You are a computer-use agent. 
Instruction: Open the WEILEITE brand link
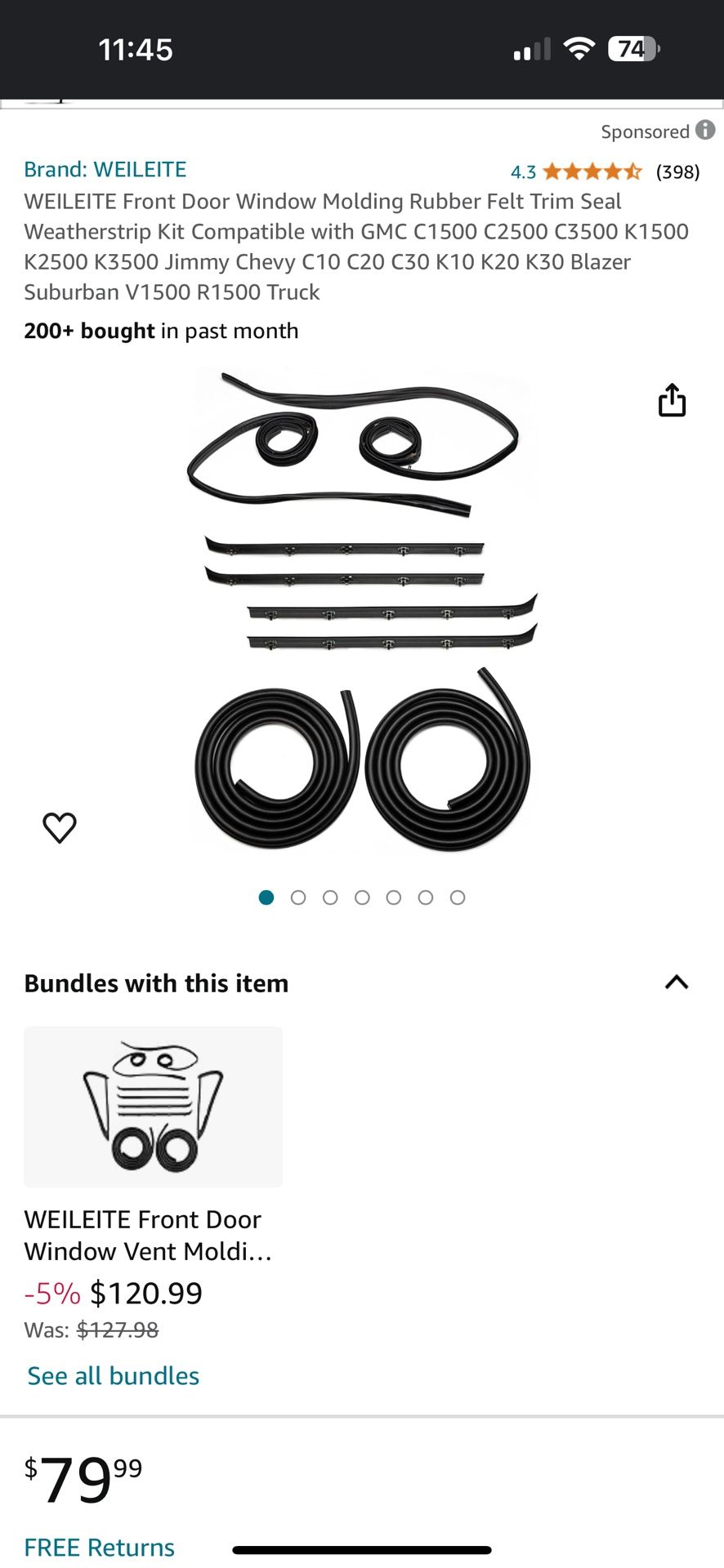[x=105, y=169]
